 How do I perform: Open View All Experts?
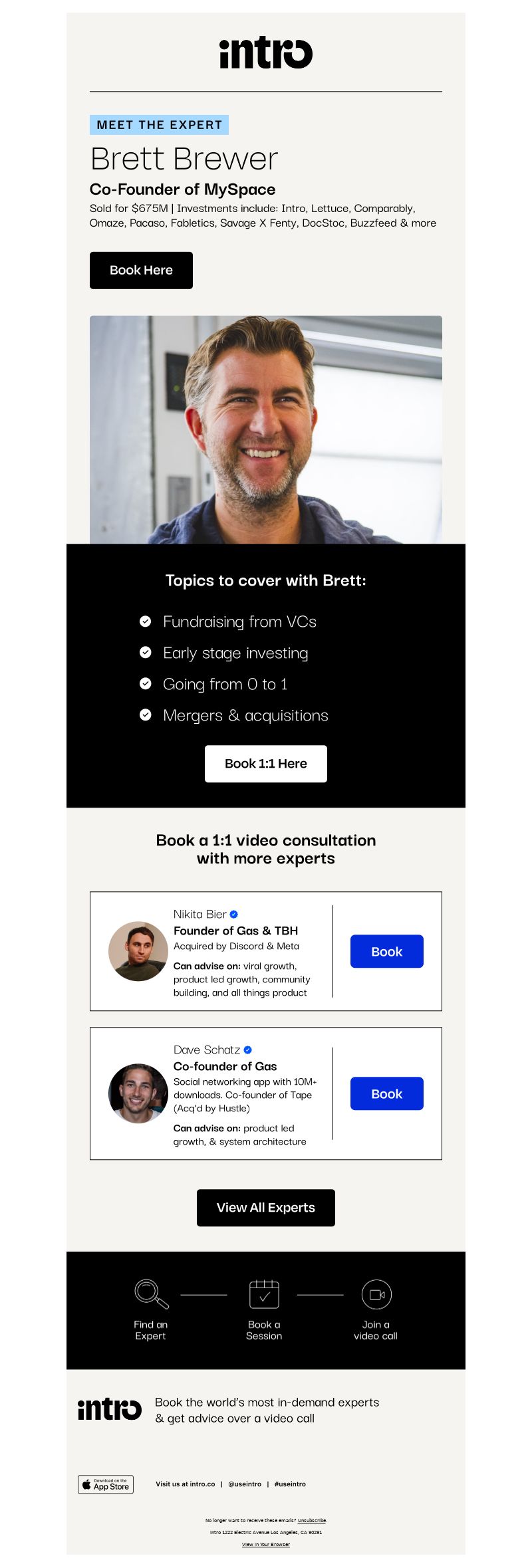(x=265, y=1208)
